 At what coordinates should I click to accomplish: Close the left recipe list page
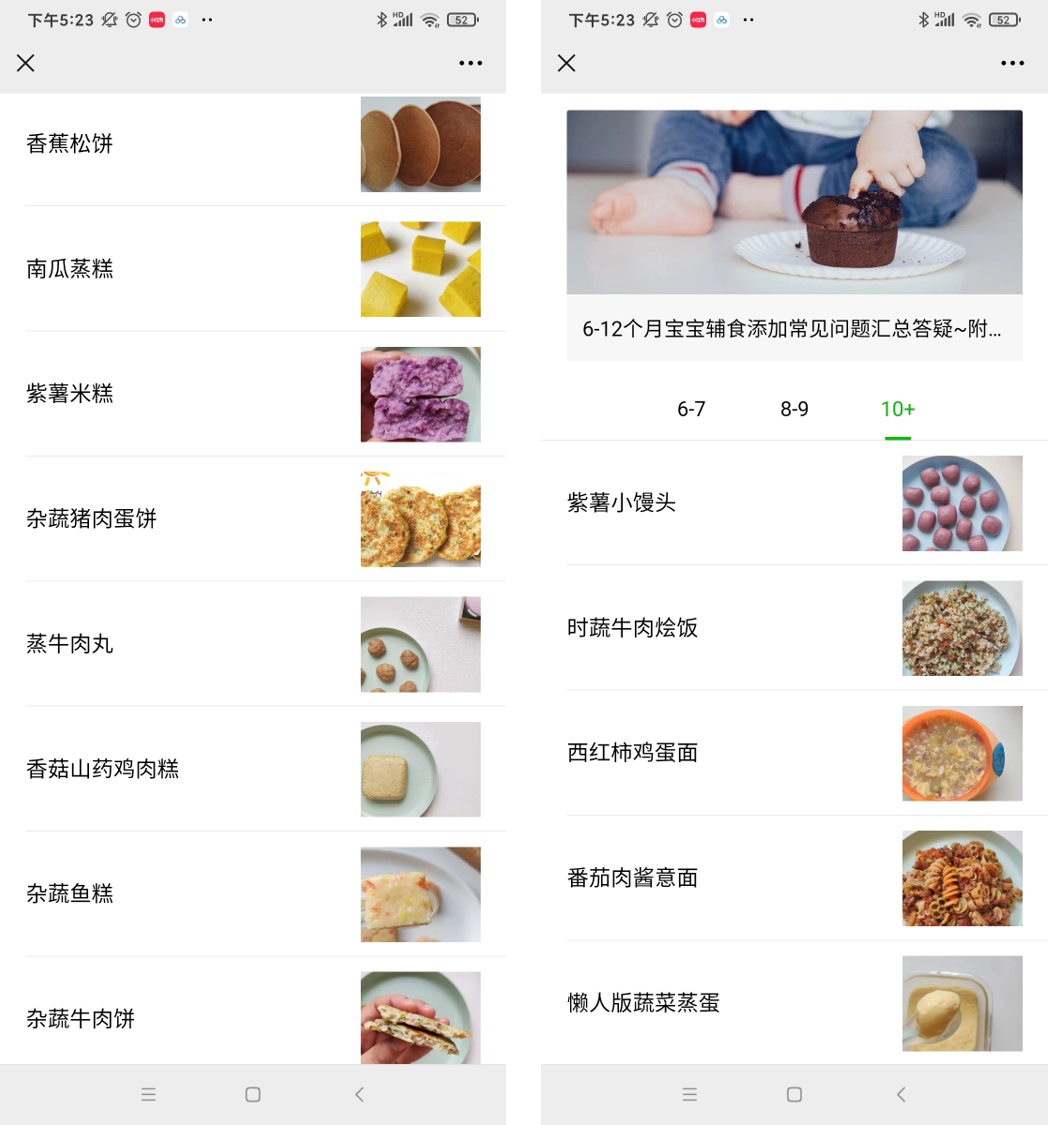click(x=25, y=63)
